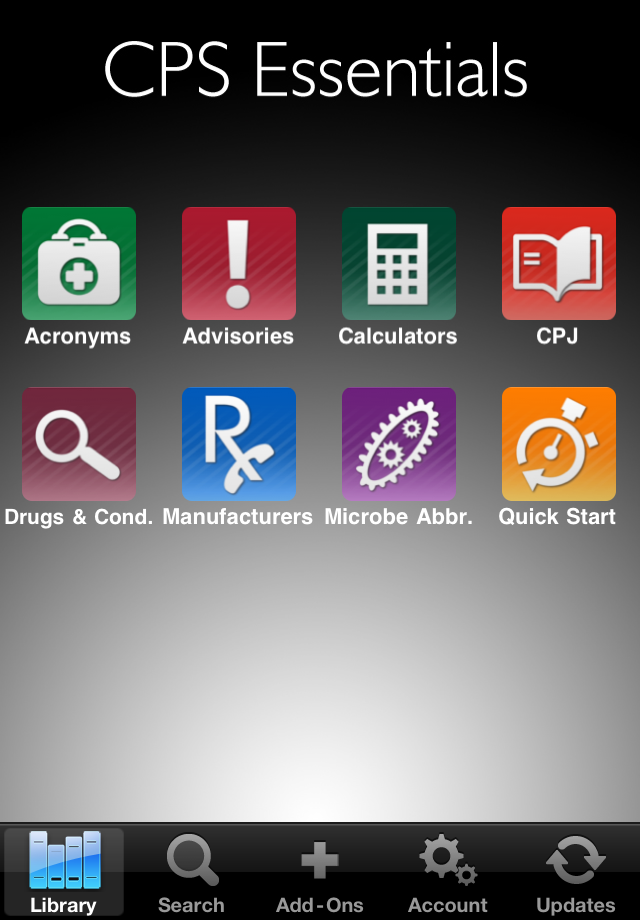Go to the Add-Ons tab
Screen dimensions: 640x920
pos(320,872)
